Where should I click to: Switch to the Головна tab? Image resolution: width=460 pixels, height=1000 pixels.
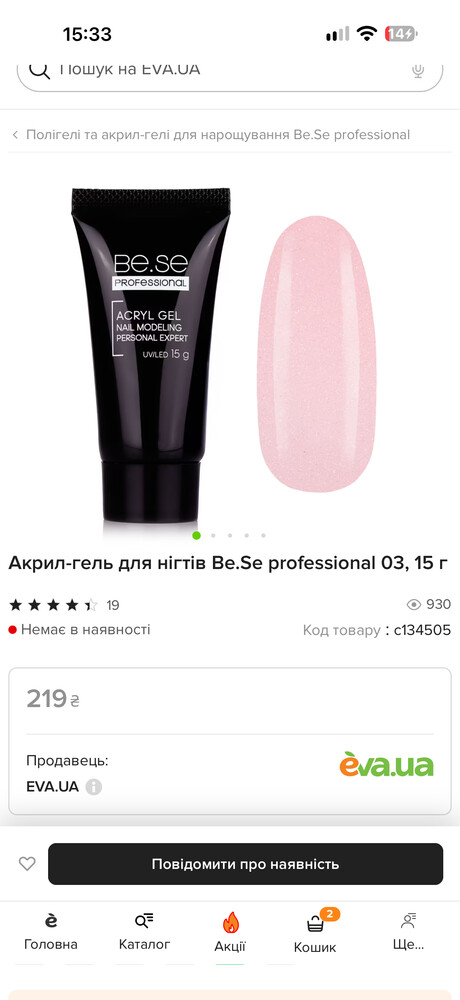click(x=51, y=932)
